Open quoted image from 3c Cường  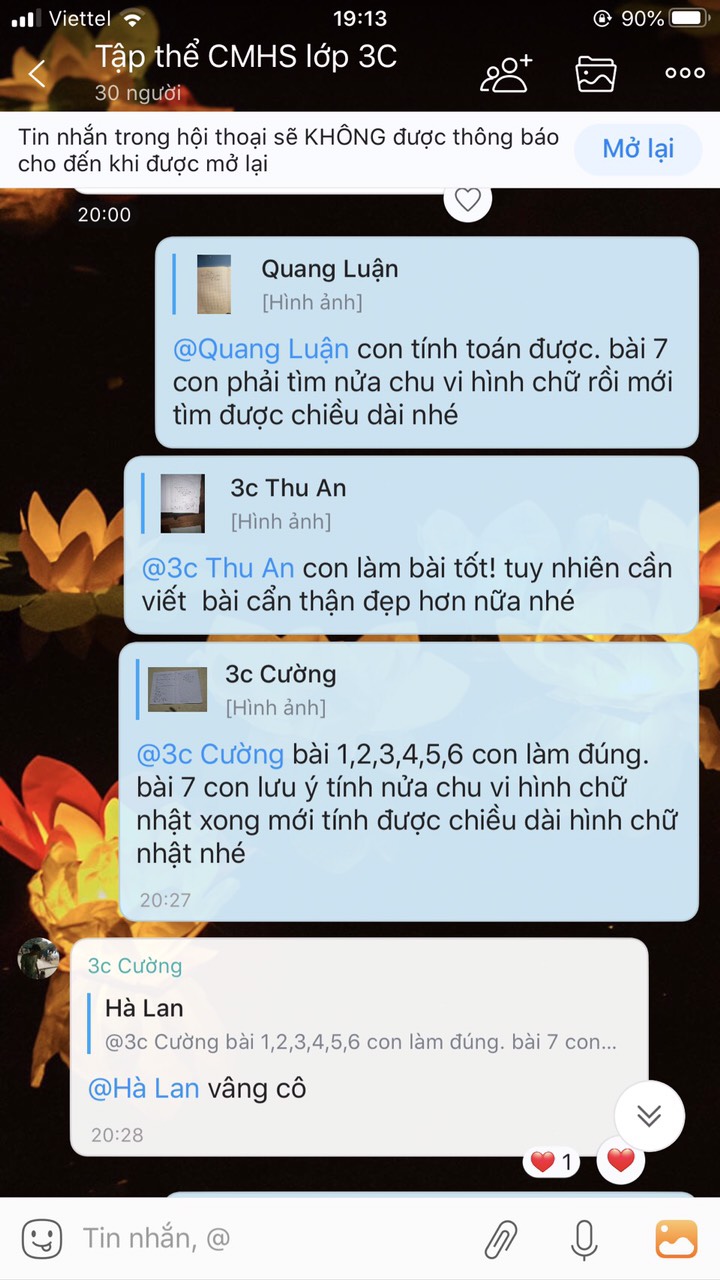pyautogui.click(x=177, y=689)
